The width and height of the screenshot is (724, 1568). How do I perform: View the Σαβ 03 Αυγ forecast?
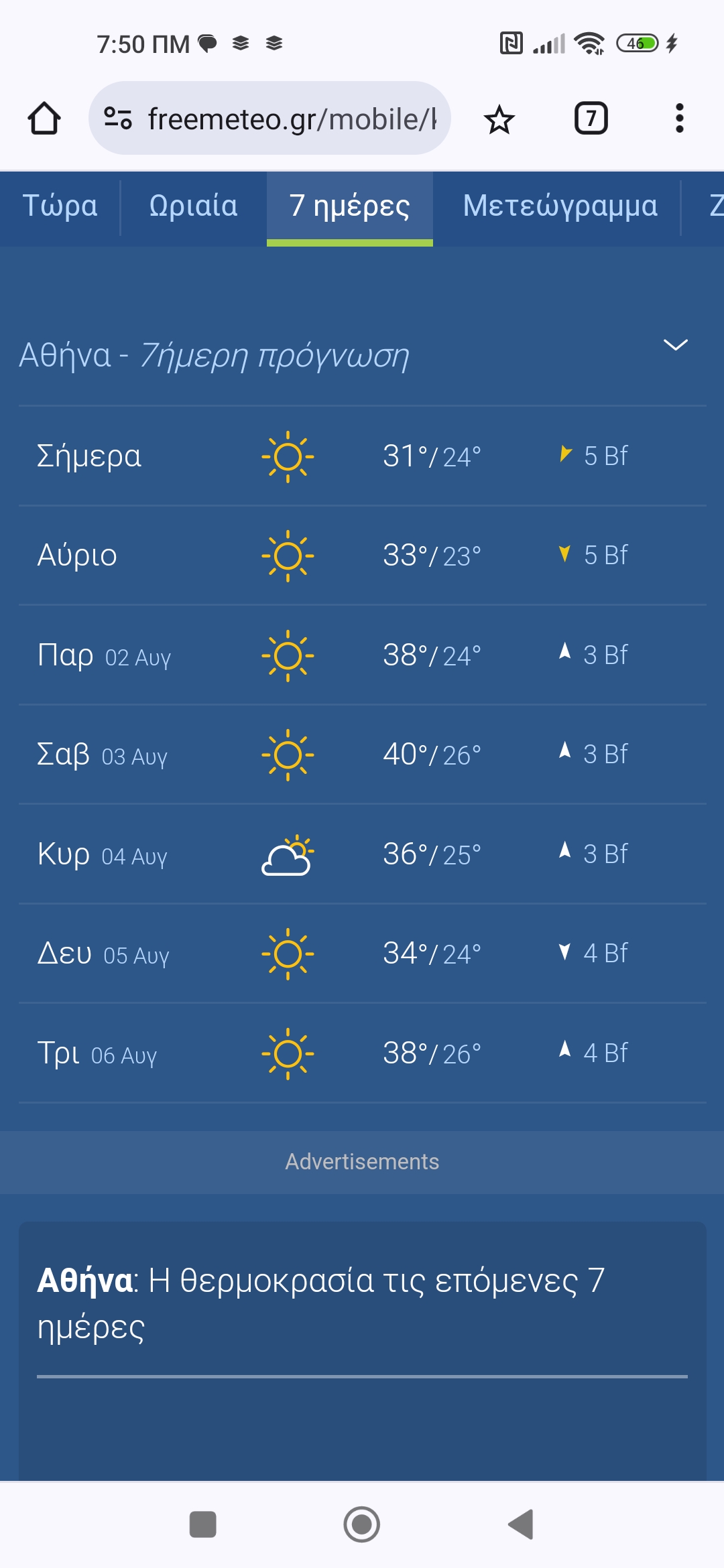362,755
